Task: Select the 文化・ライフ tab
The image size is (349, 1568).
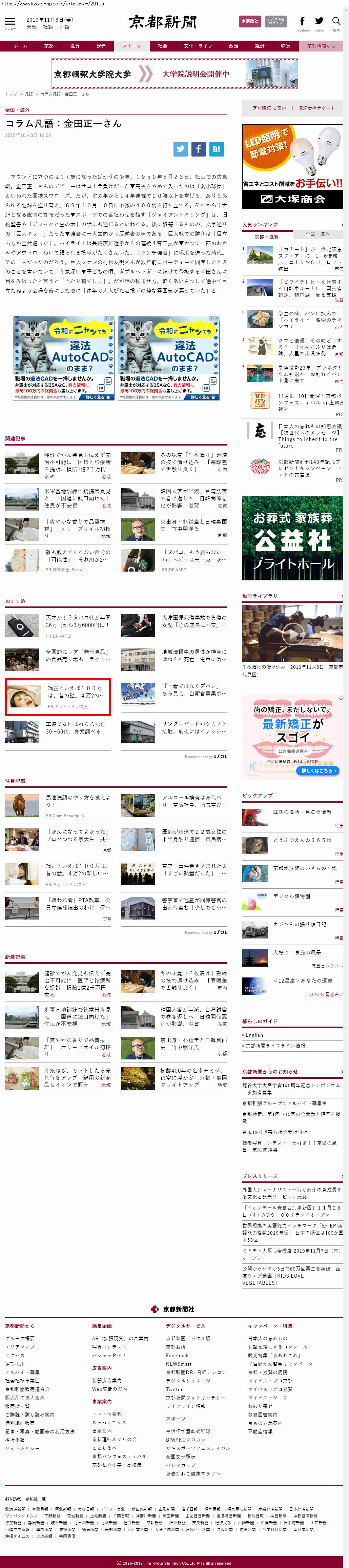Action: (198, 46)
